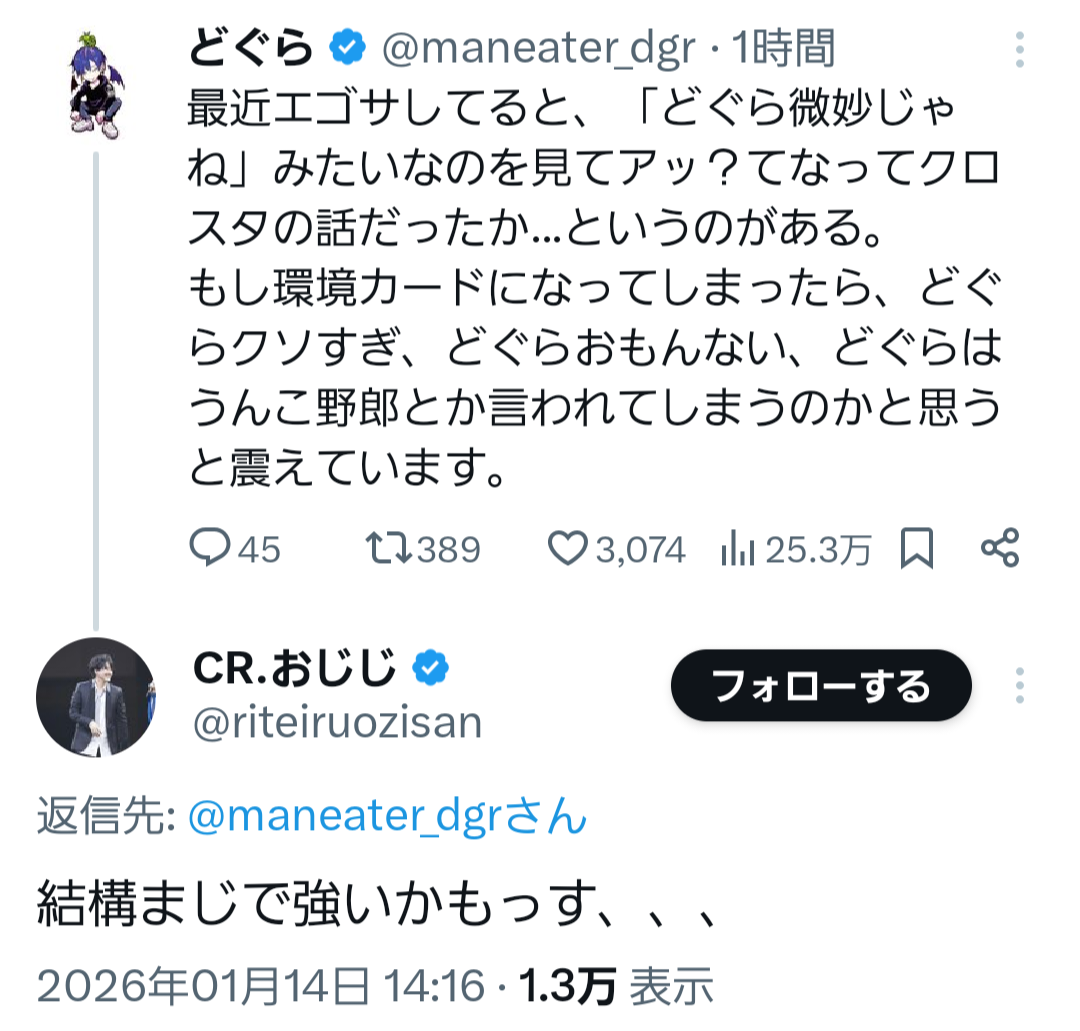Open the @riteiruozisan handle
Viewport: 1080px width, 1031px height.
tap(338, 722)
